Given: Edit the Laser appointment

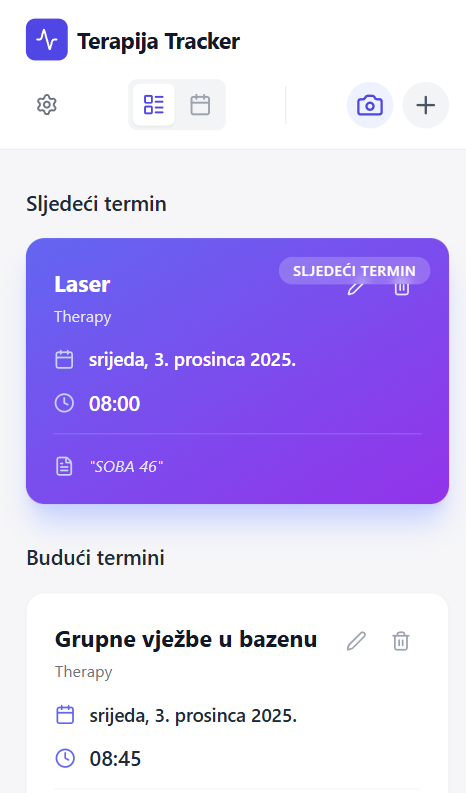Looking at the screenshot, I should pyautogui.click(x=356, y=287).
